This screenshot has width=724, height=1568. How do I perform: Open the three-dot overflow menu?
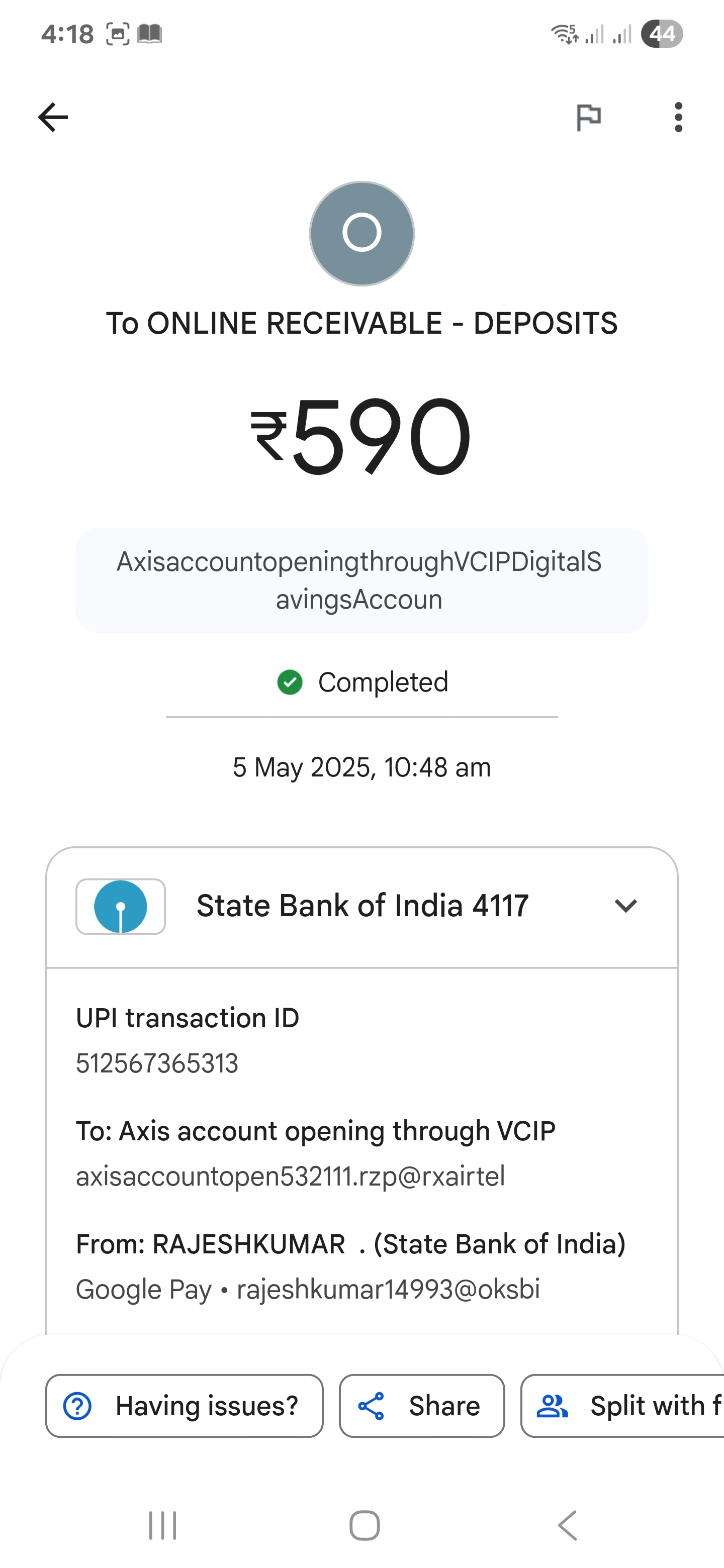point(678,117)
